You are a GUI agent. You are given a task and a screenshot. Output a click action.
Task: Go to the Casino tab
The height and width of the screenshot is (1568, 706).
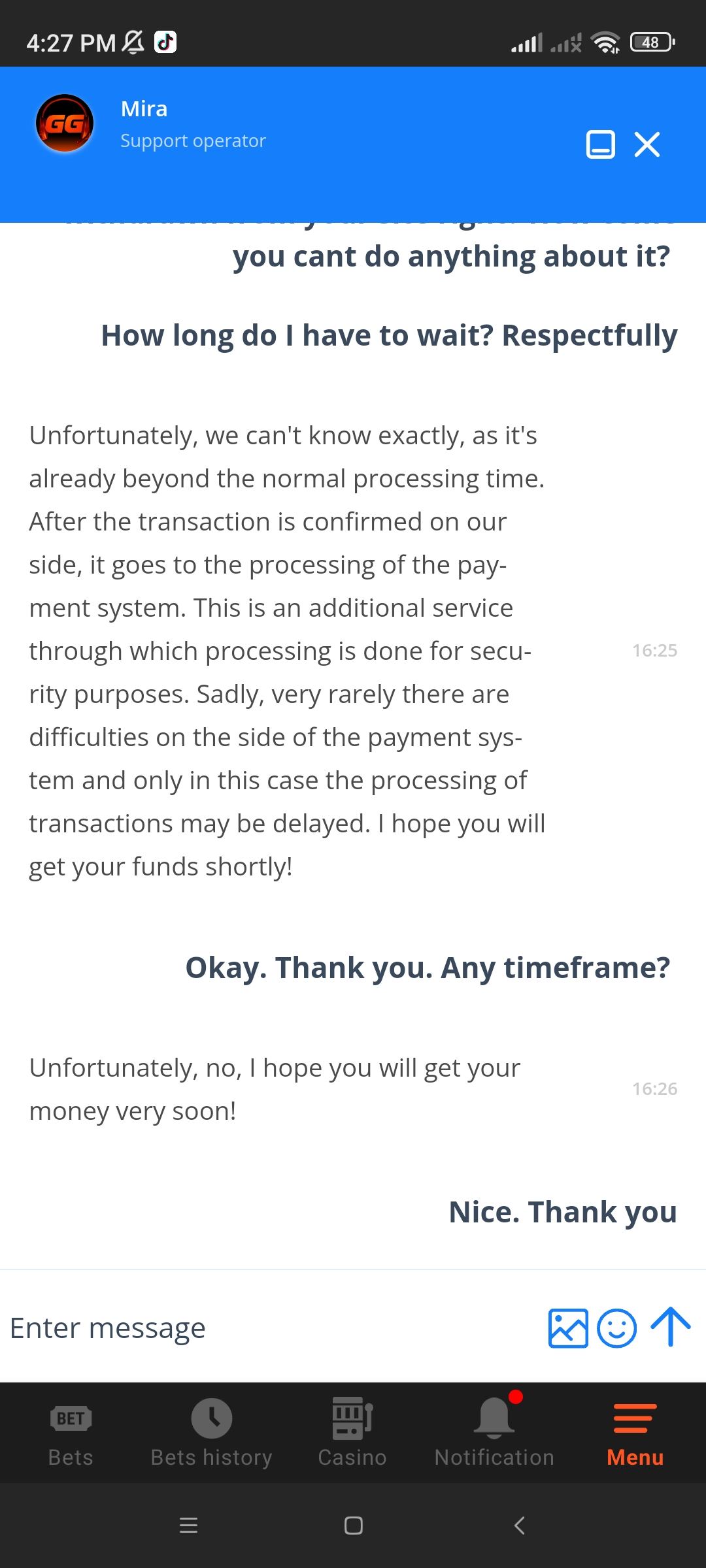[x=352, y=1433]
